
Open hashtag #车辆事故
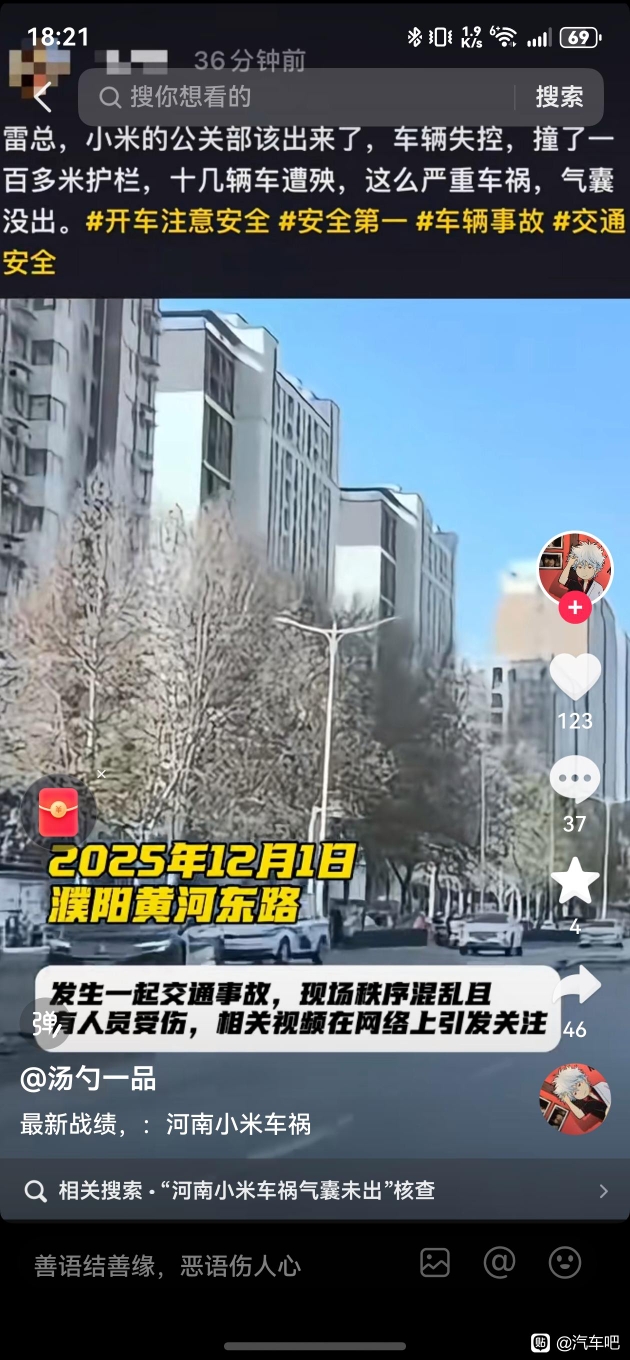pos(480,222)
